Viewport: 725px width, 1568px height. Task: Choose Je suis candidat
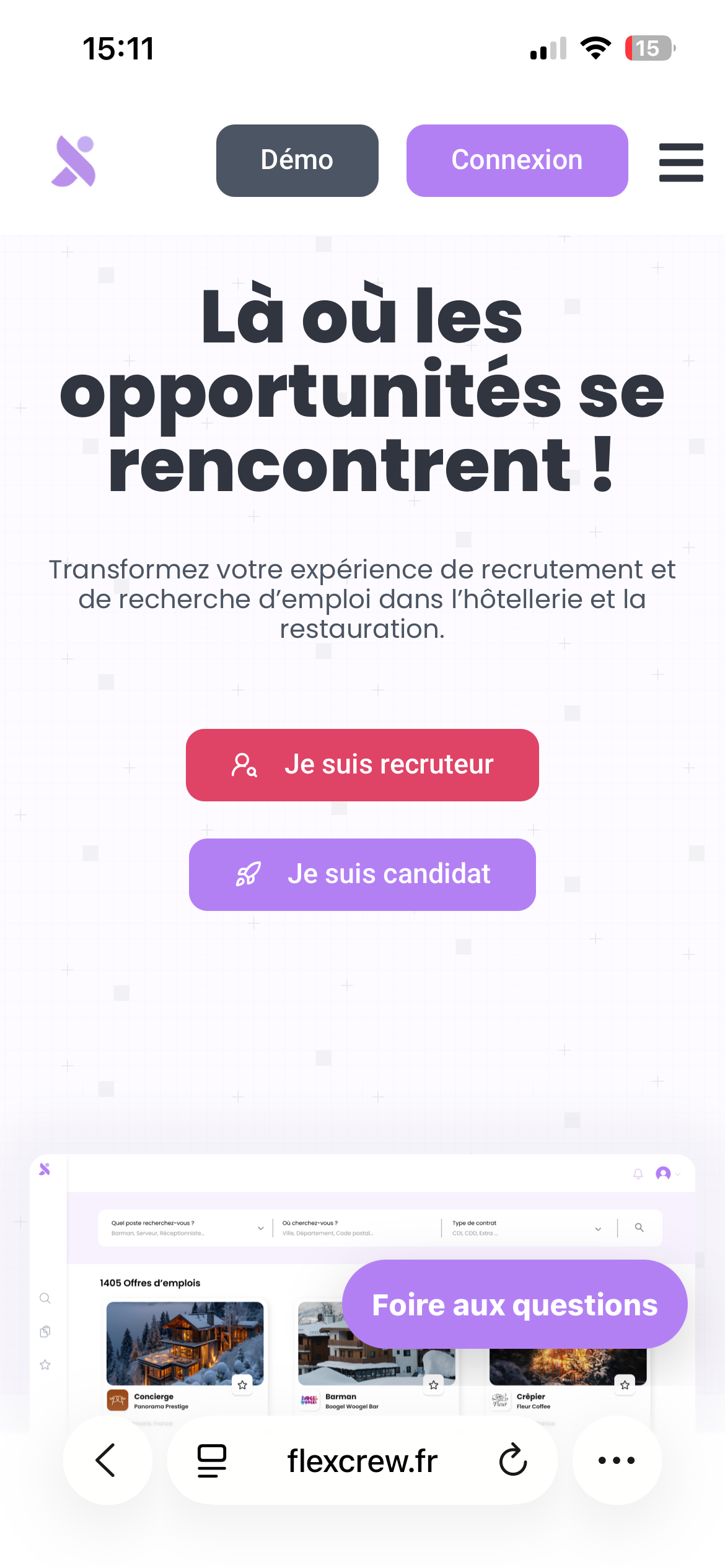(x=362, y=874)
